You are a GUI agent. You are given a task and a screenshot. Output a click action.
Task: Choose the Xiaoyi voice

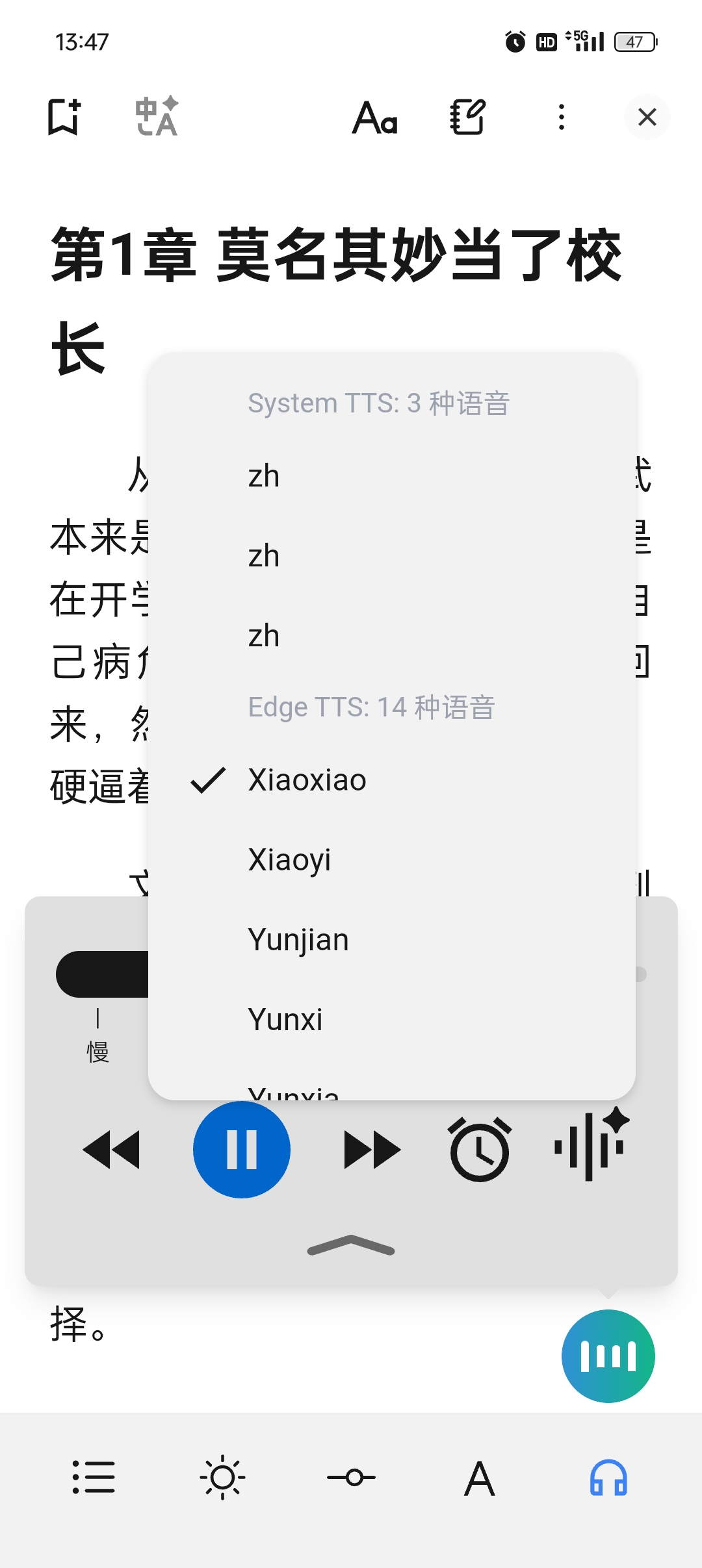[x=290, y=860]
